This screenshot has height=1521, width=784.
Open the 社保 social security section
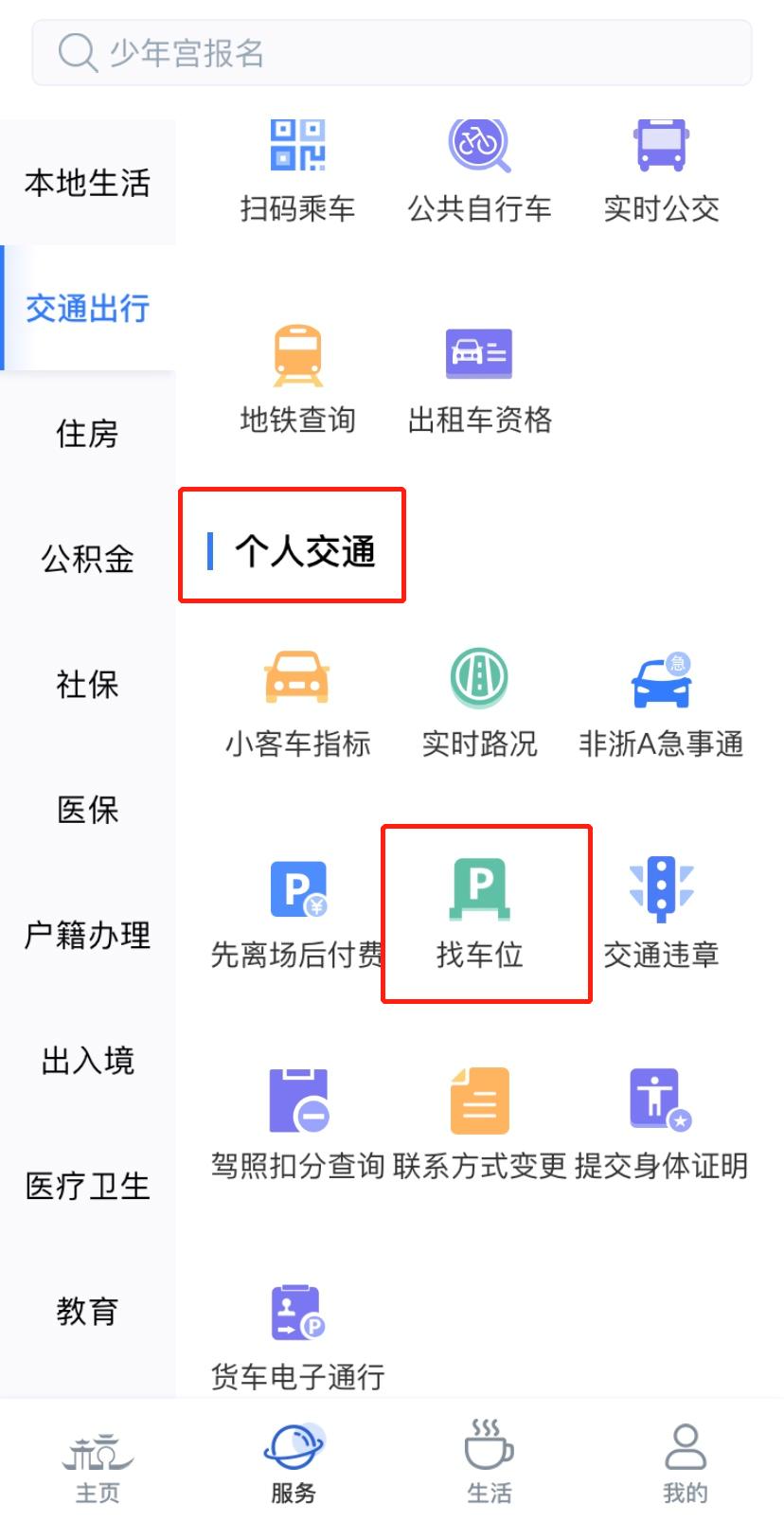[87, 685]
